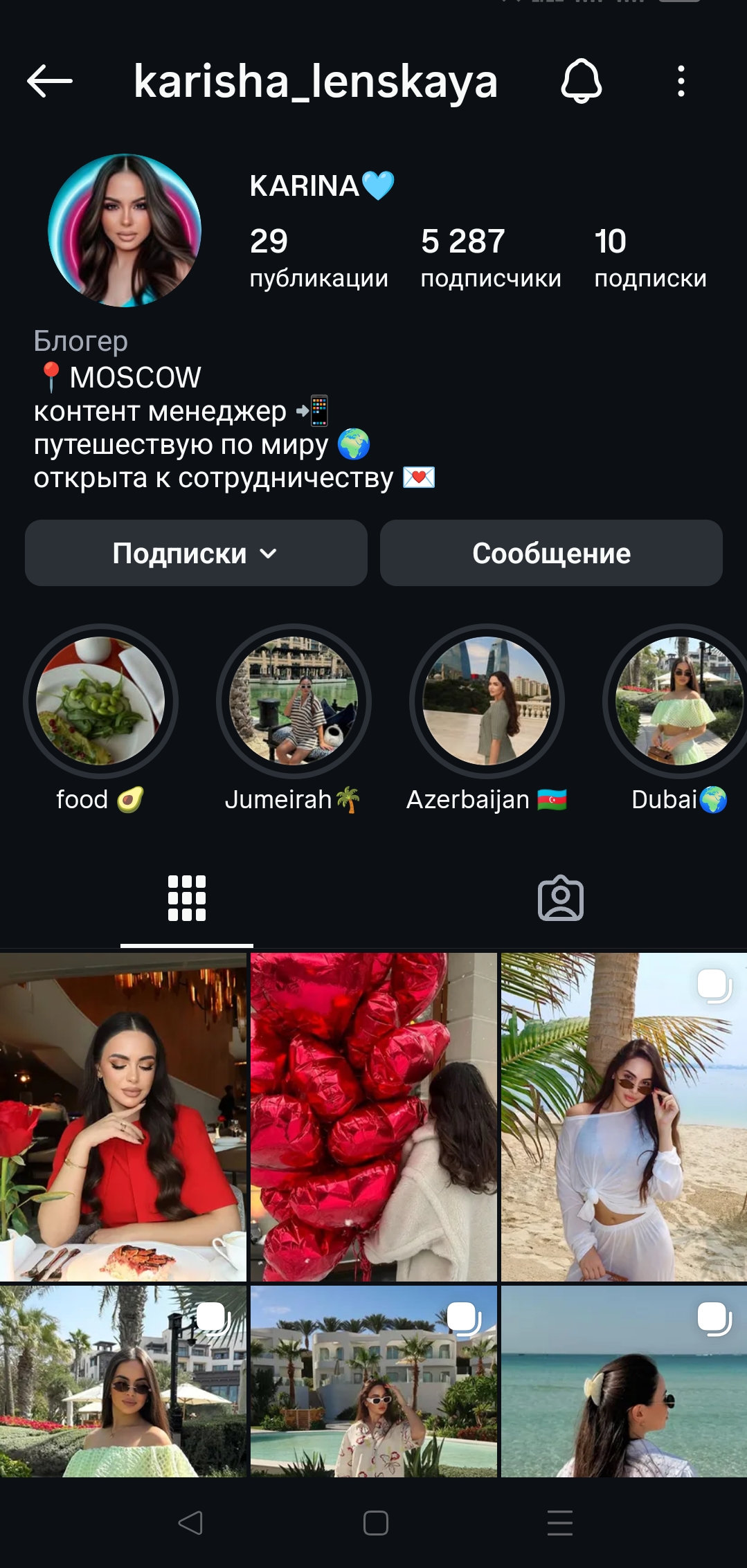The image size is (747, 1568).
Task: Open the Jumeirah story highlight
Action: coord(294,701)
